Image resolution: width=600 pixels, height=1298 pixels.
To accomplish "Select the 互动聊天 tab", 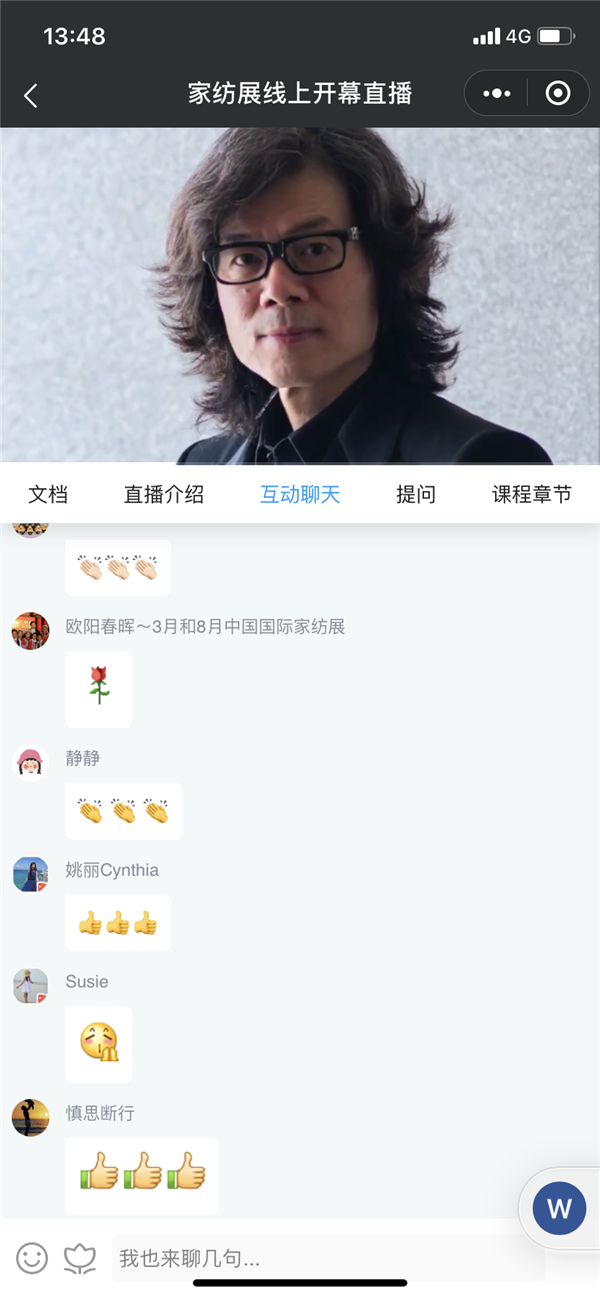I will point(300,494).
